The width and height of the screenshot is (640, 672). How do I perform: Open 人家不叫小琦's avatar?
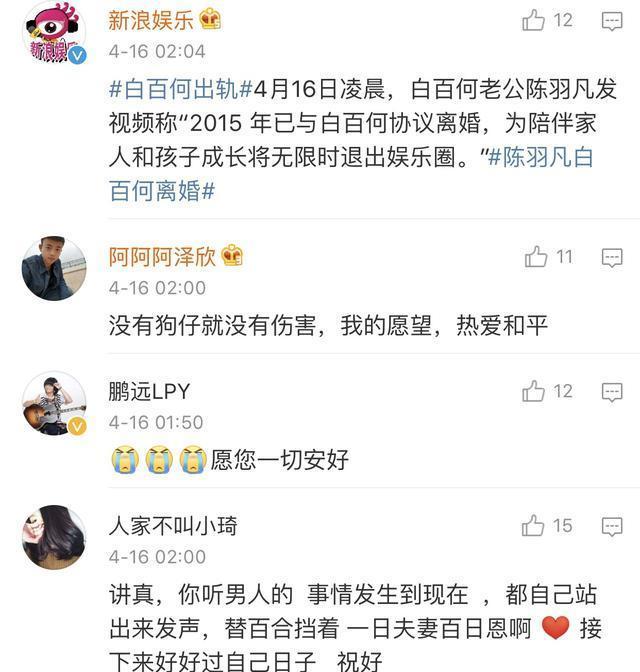[54, 537]
